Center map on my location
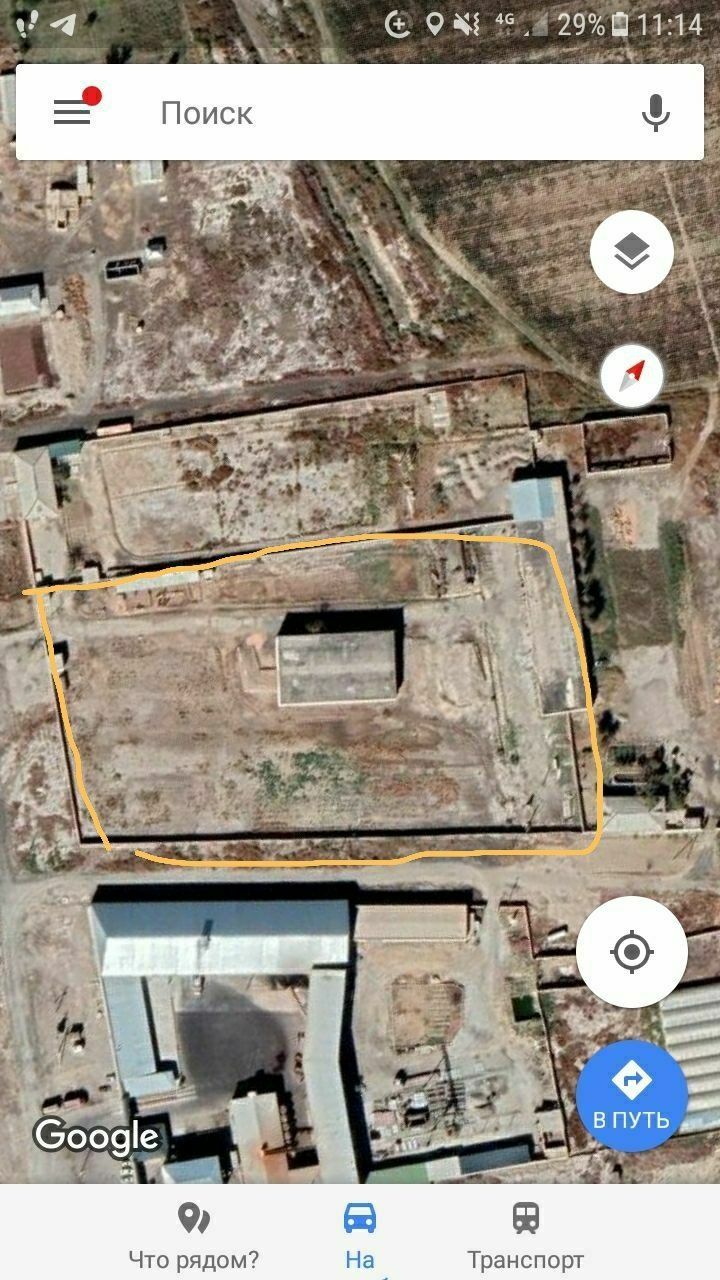This screenshot has width=720, height=1280. (x=631, y=951)
